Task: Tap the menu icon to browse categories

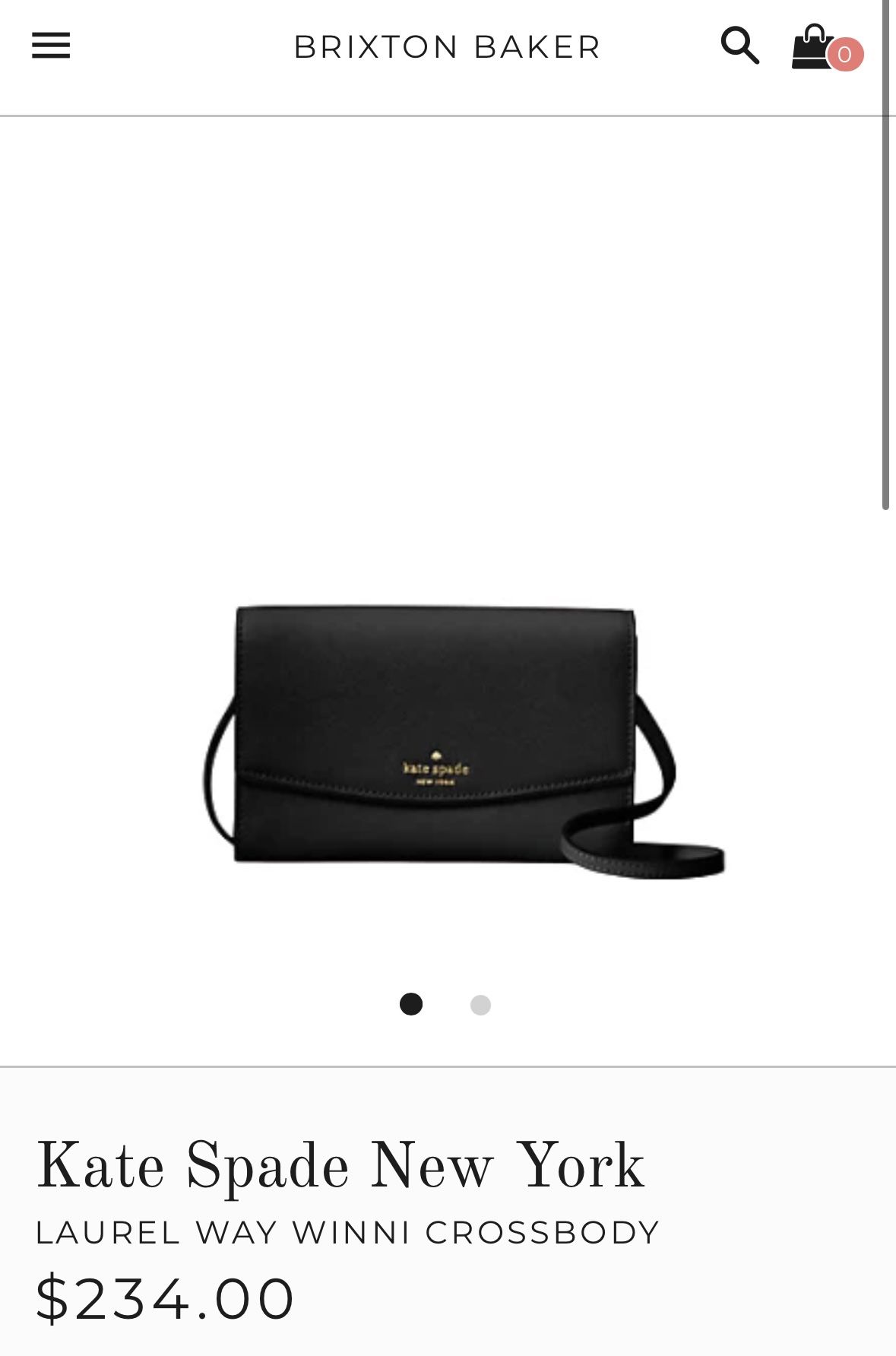Action: [50, 46]
